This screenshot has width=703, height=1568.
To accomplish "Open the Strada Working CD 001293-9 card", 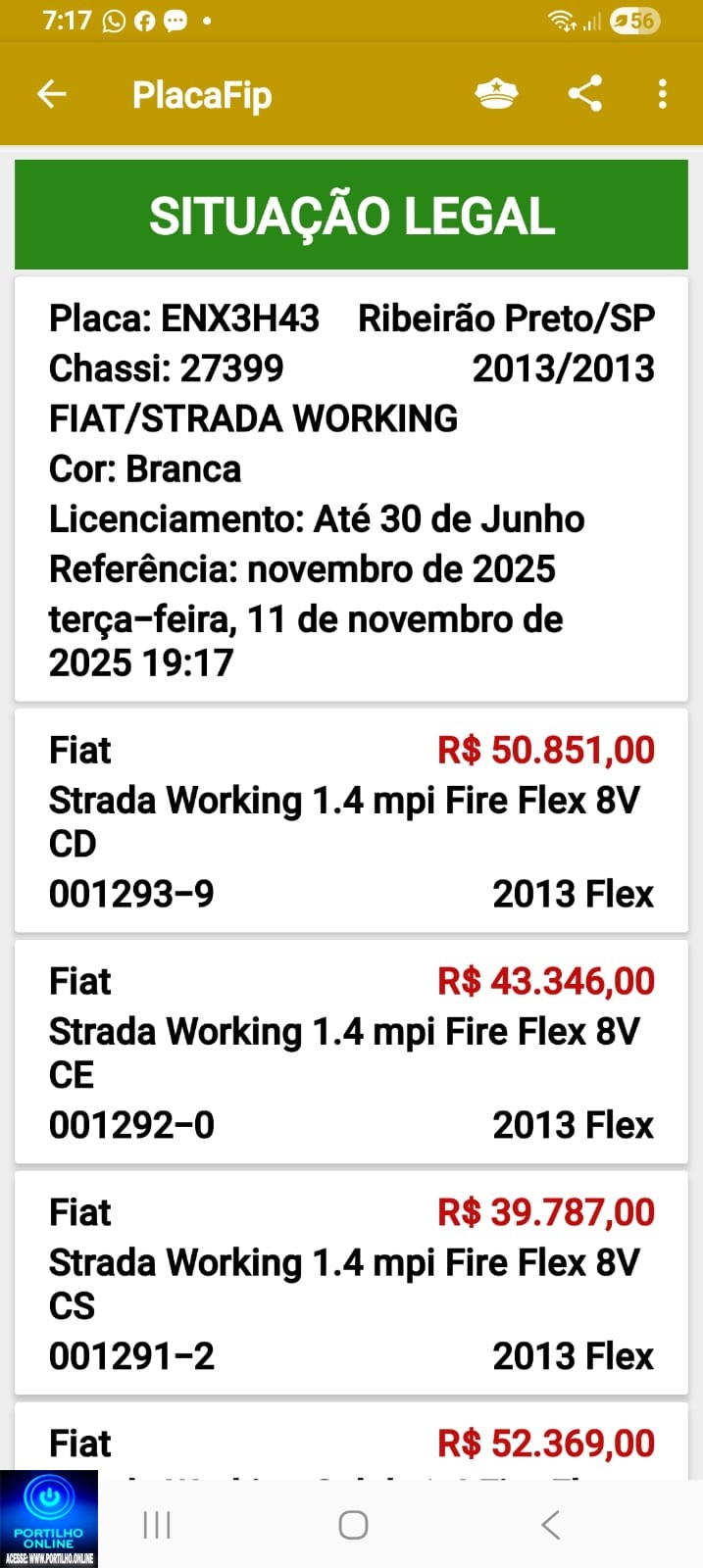I will click(x=351, y=821).
